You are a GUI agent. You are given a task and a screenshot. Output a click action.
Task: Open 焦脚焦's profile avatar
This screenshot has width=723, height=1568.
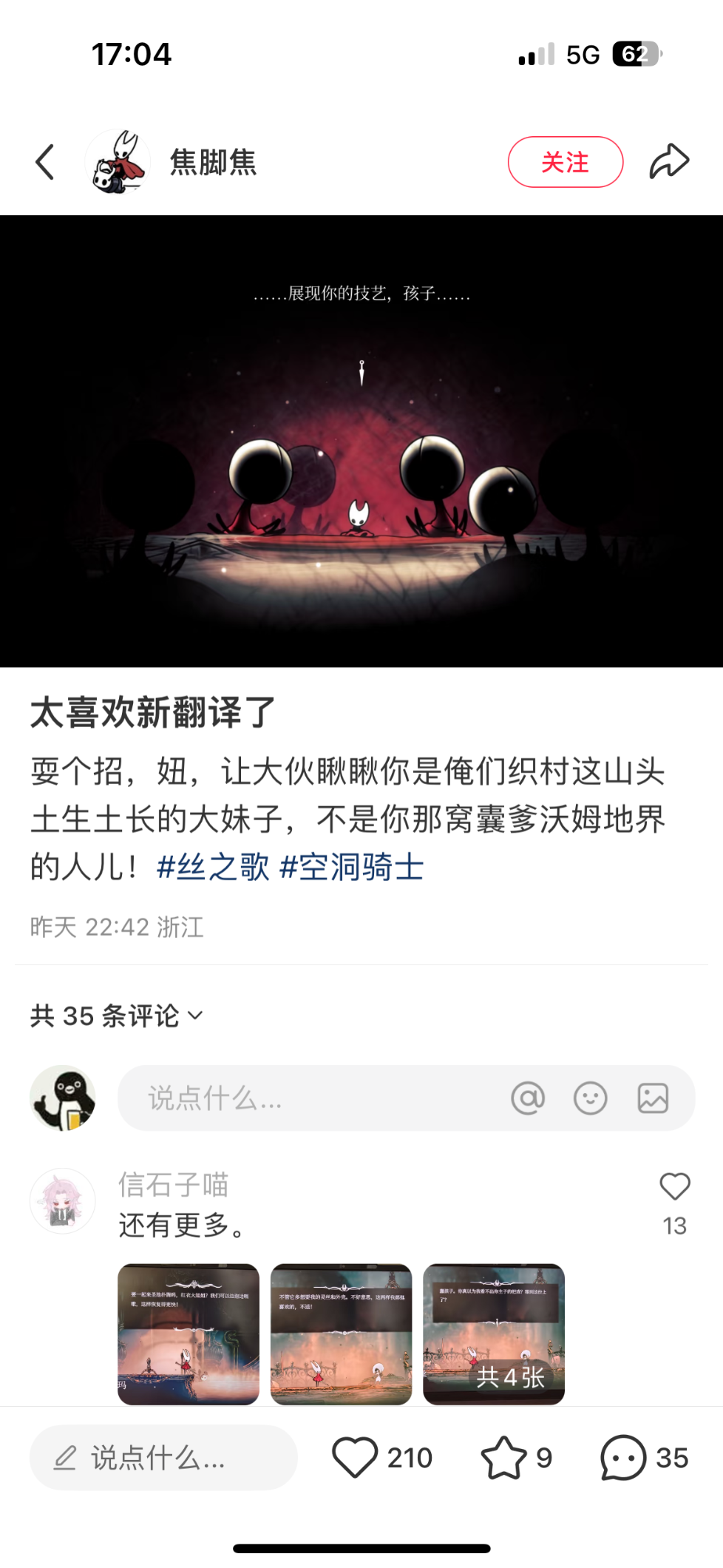(x=118, y=162)
